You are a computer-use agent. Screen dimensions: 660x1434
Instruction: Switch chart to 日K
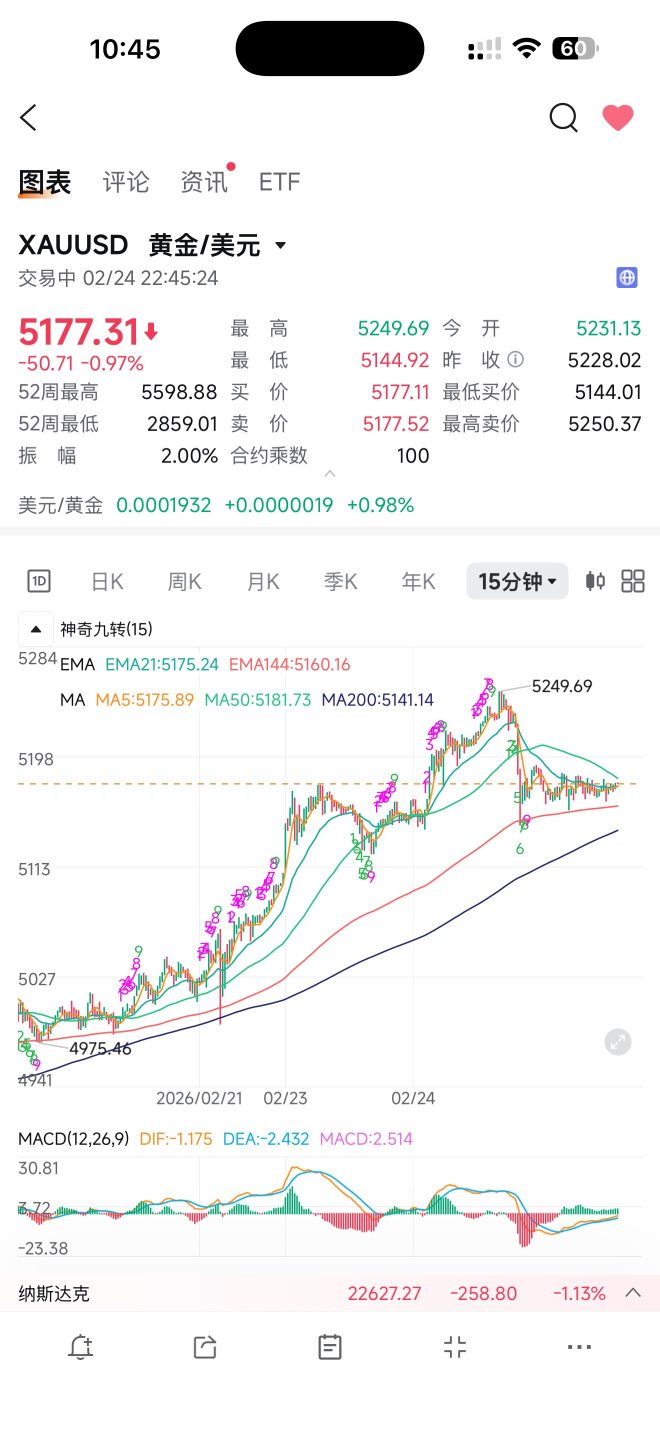point(107,581)
